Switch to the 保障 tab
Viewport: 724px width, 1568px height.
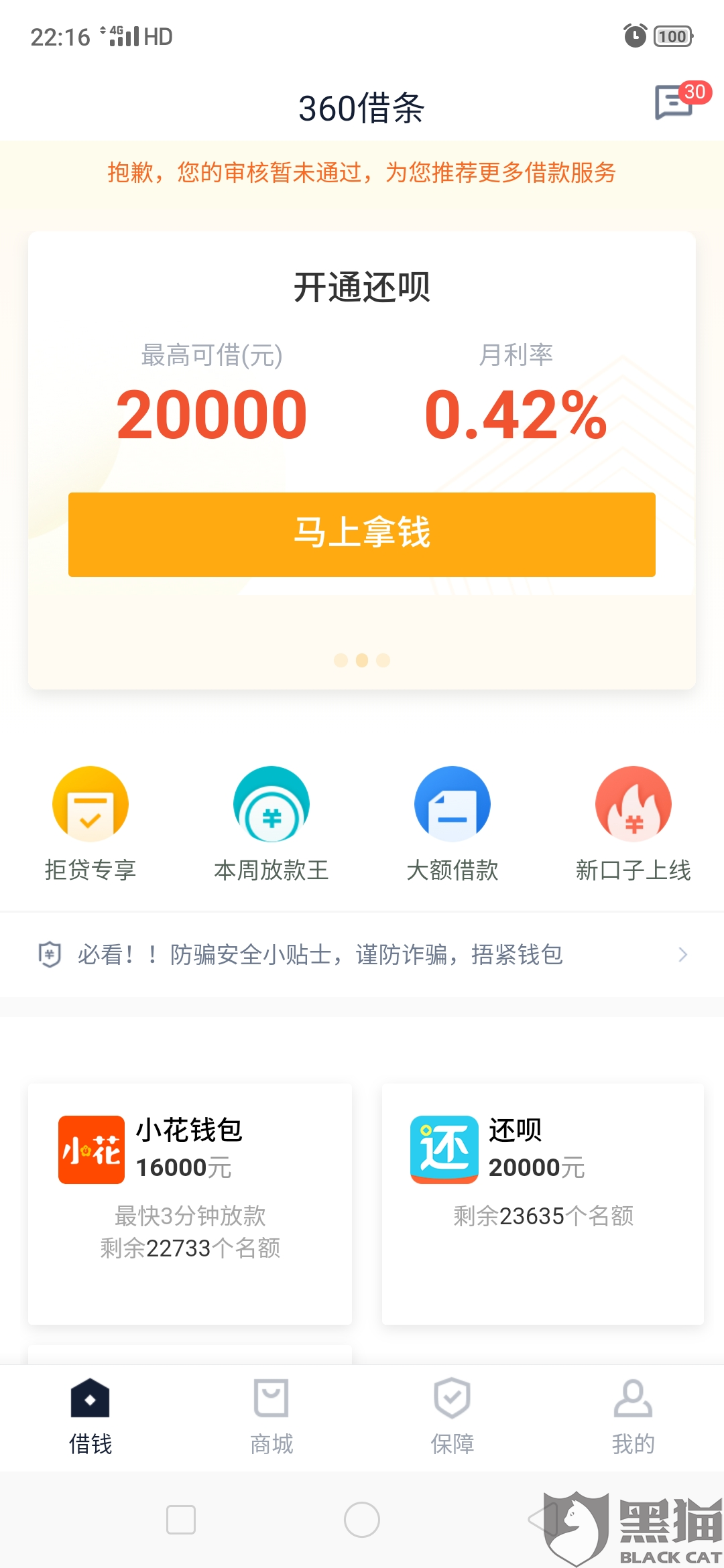pos(452,1417)
